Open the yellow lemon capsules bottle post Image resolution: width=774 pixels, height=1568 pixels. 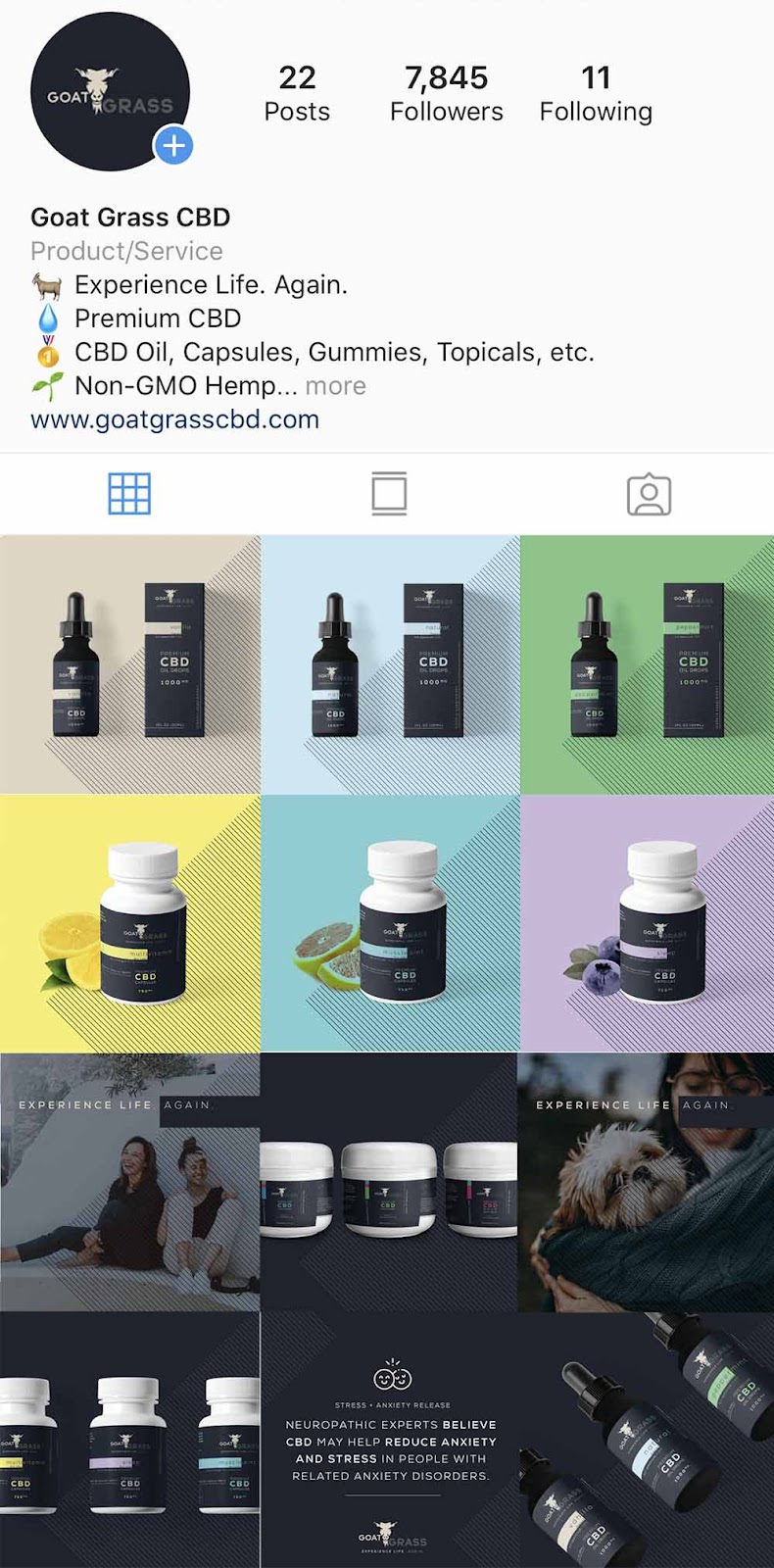point(129,923)
